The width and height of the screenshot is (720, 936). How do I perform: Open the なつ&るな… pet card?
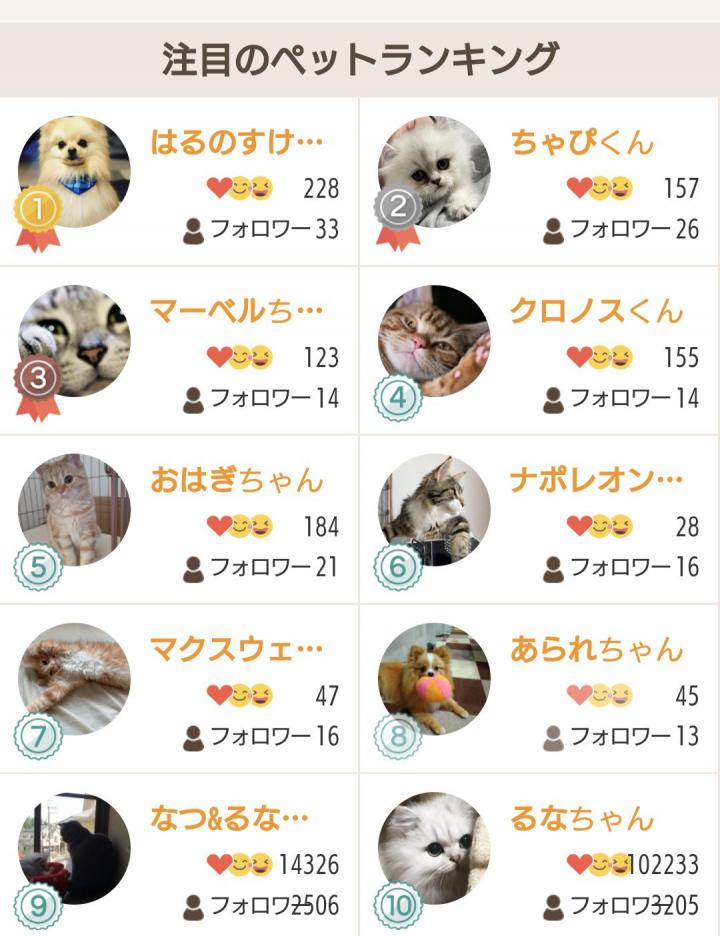180,856
